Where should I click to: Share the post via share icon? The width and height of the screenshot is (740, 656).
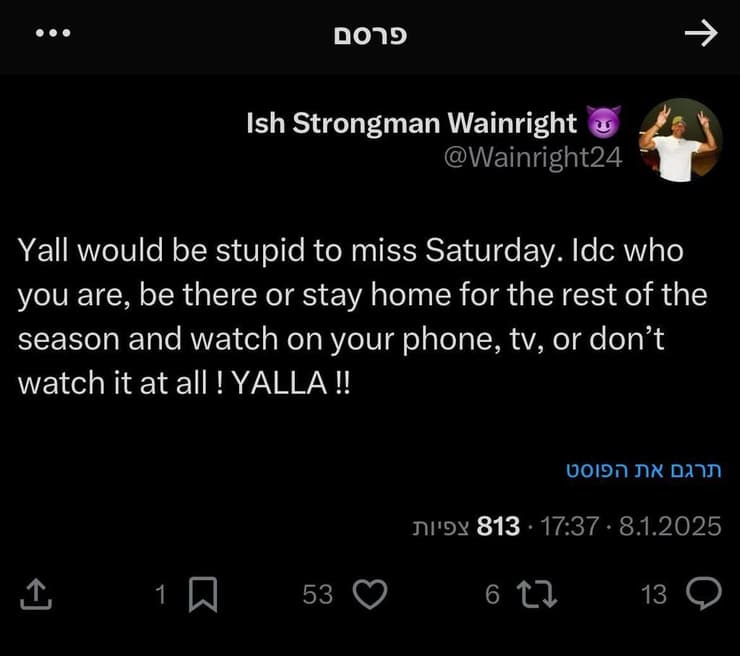pyautogui.click(x=36, y=595)
